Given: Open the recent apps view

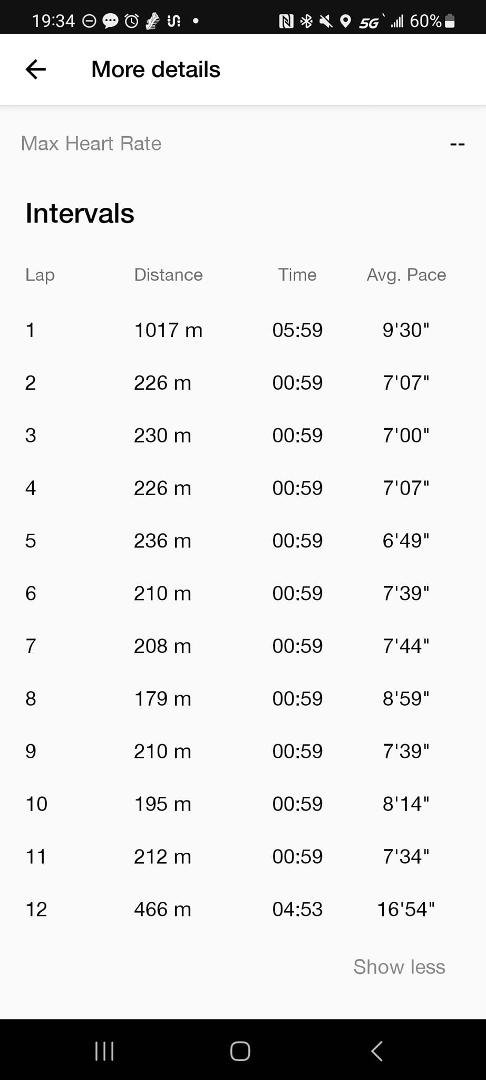Looking at the screenshot, I should click(x=105, y=1050).
